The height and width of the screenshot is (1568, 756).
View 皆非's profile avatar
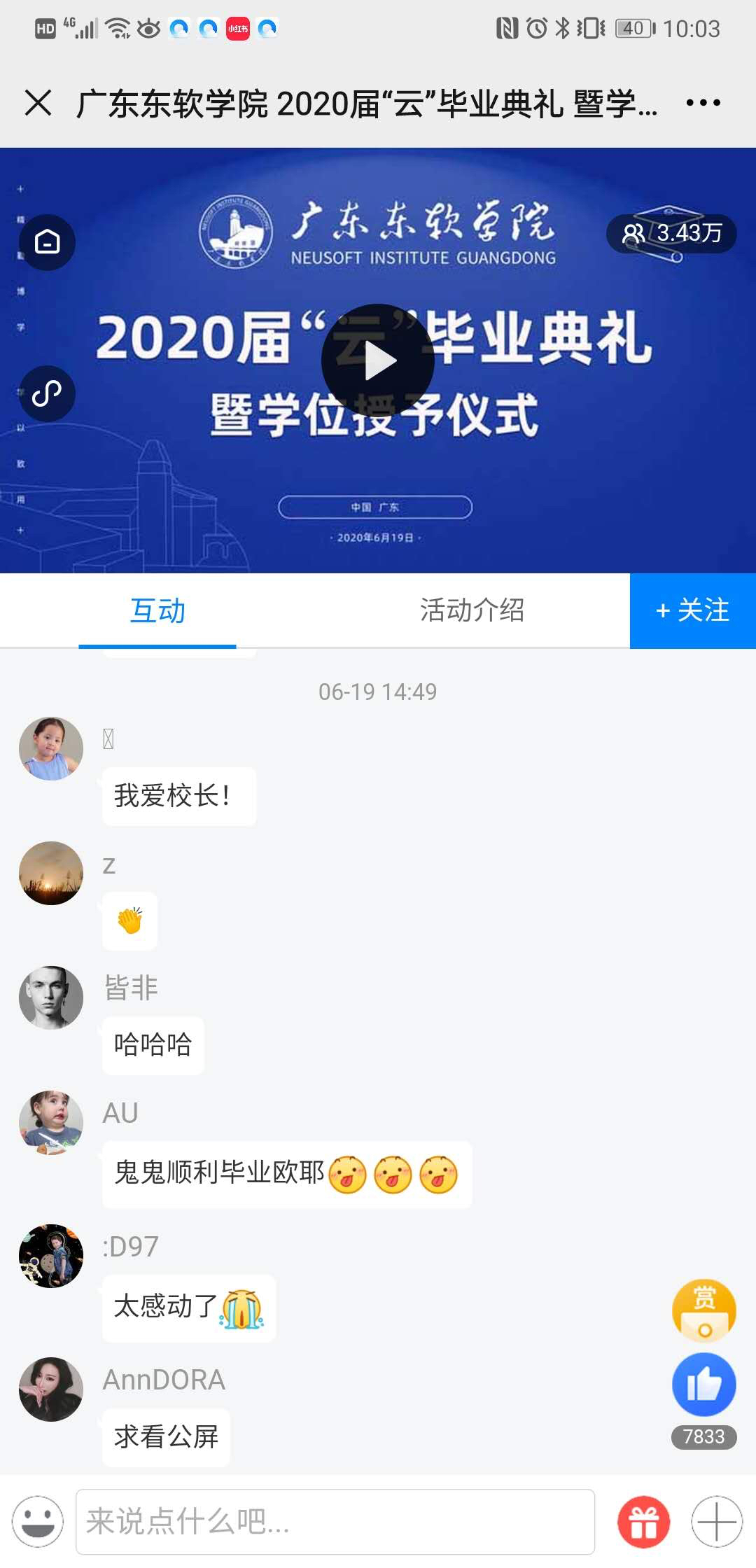(x=51, y=997)
